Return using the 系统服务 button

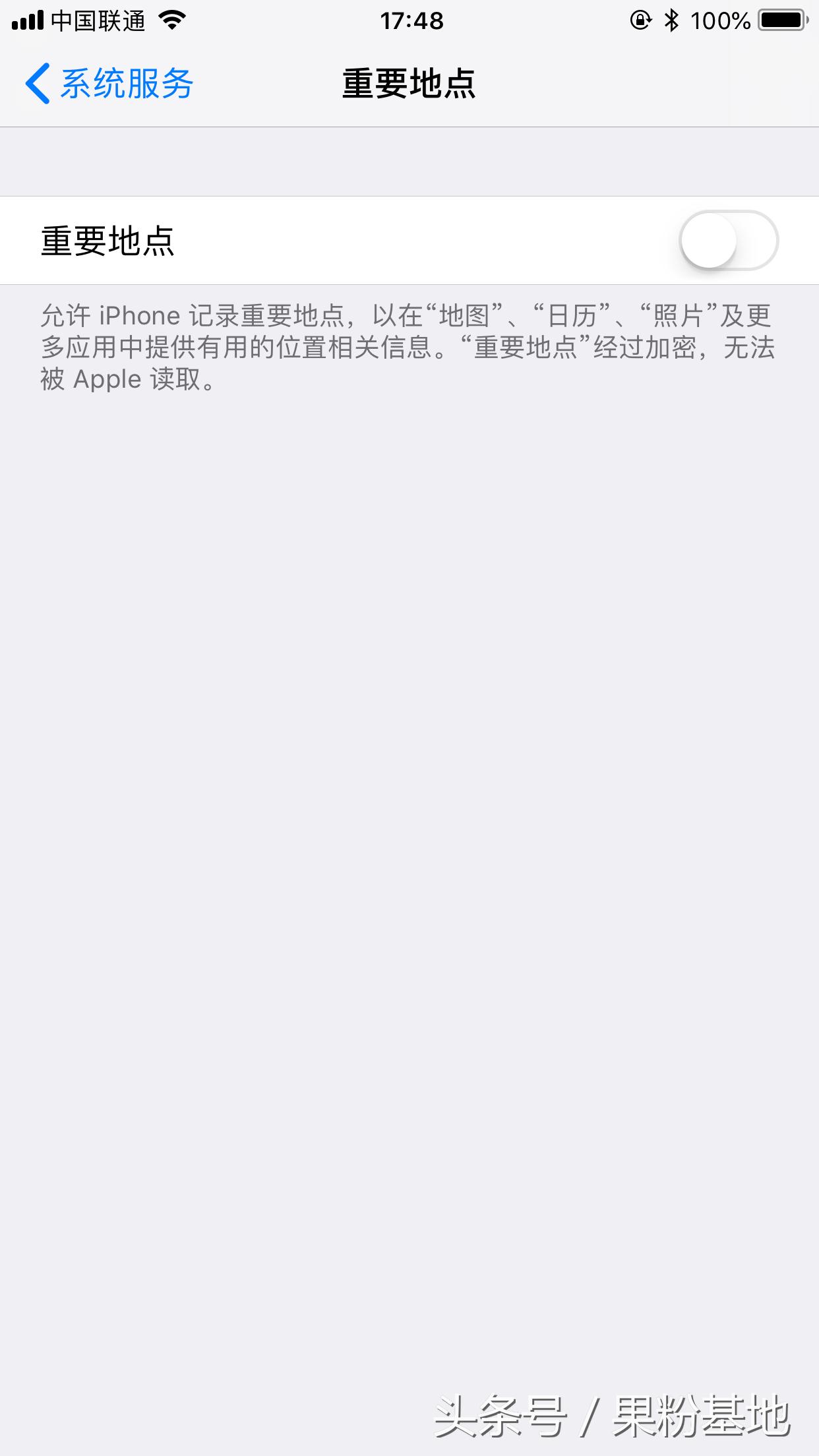[x=125, y=84]
